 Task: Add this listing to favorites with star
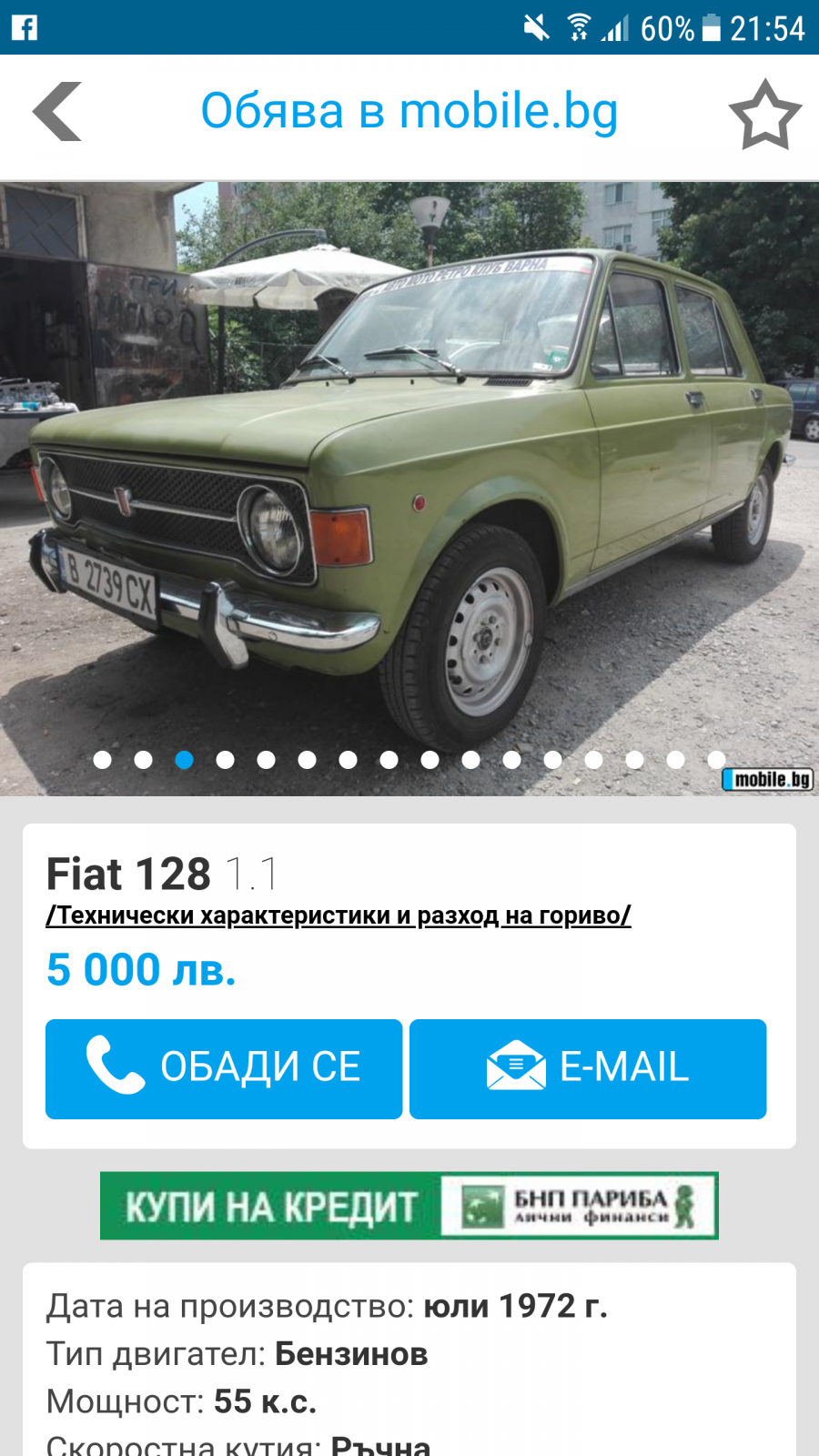tap(764, 115)
